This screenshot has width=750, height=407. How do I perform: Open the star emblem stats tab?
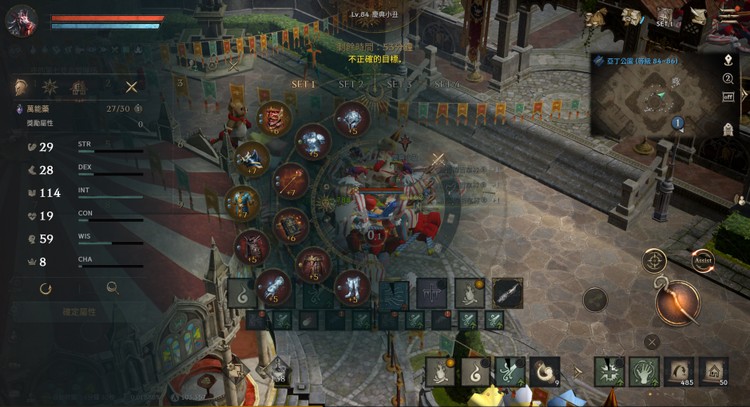[x=48, y=87]
